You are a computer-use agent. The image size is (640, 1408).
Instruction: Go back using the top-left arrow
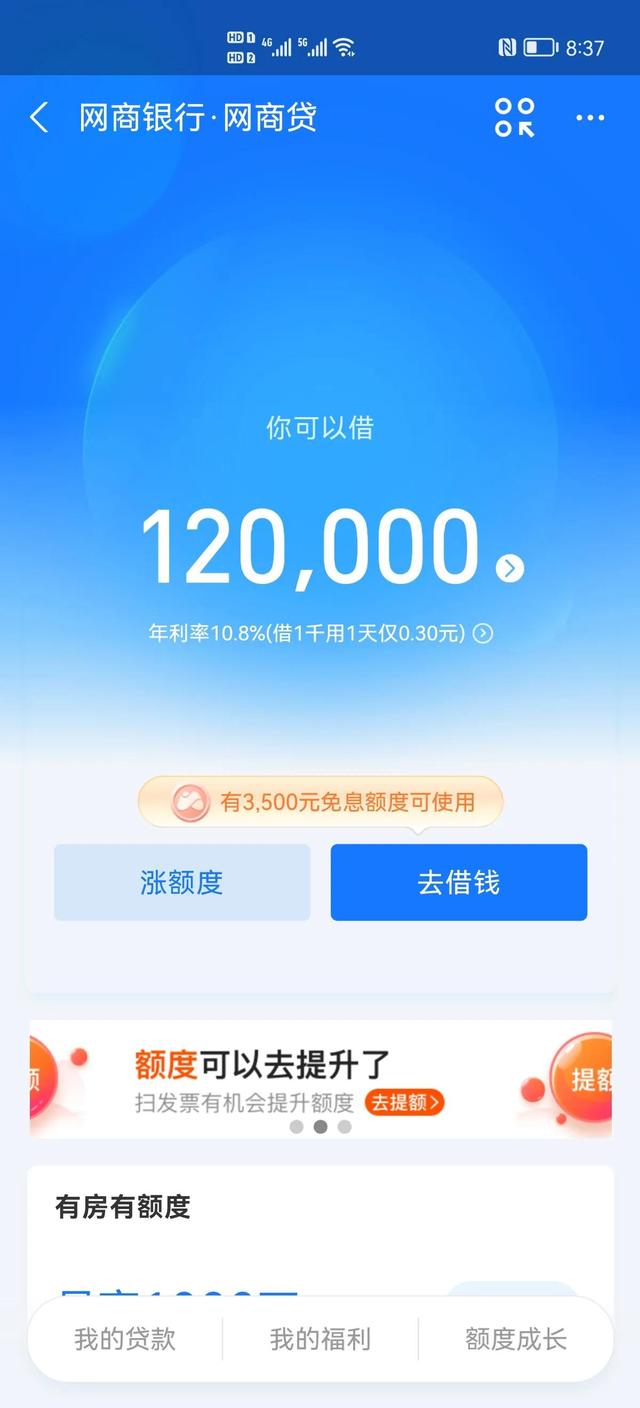click(x=39, y=118)
